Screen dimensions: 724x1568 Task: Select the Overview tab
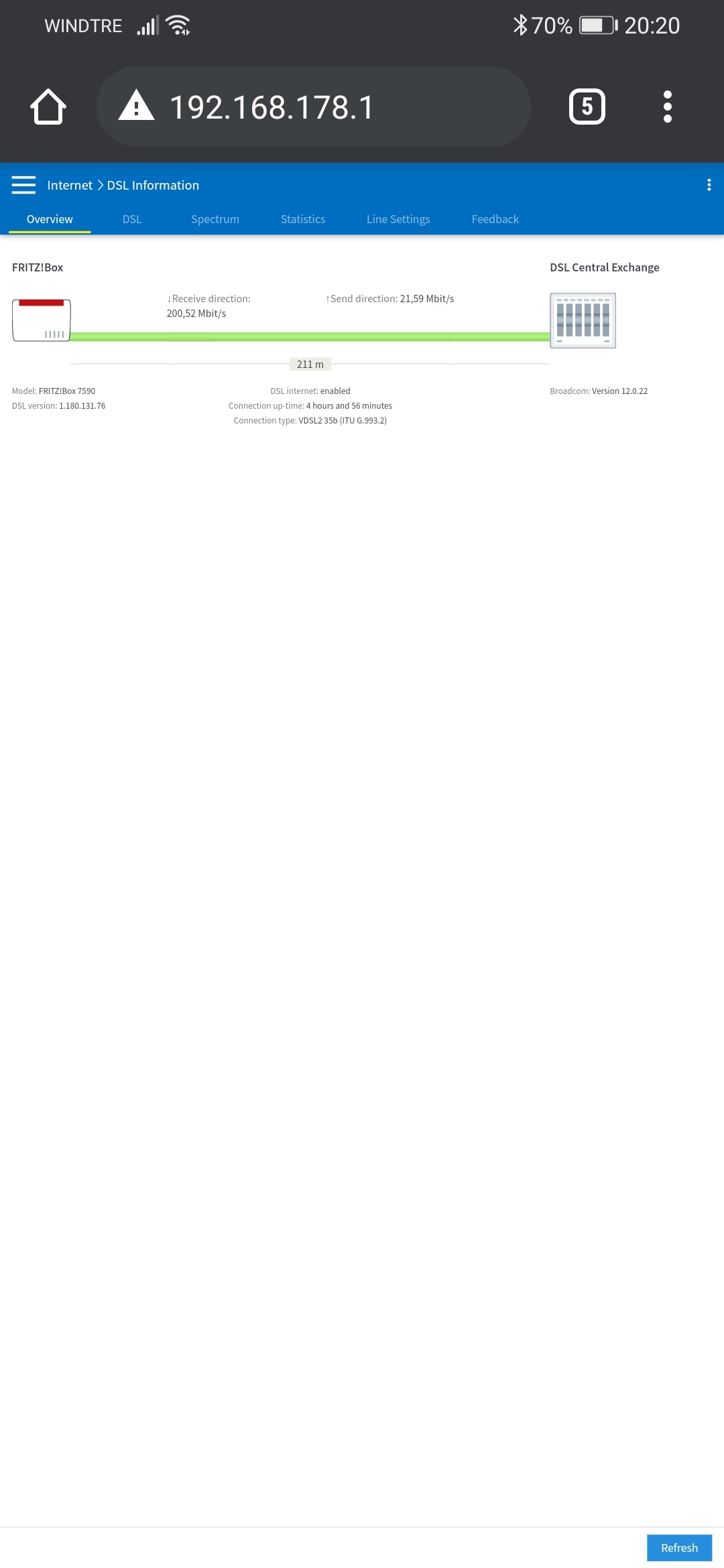(50, 219)
